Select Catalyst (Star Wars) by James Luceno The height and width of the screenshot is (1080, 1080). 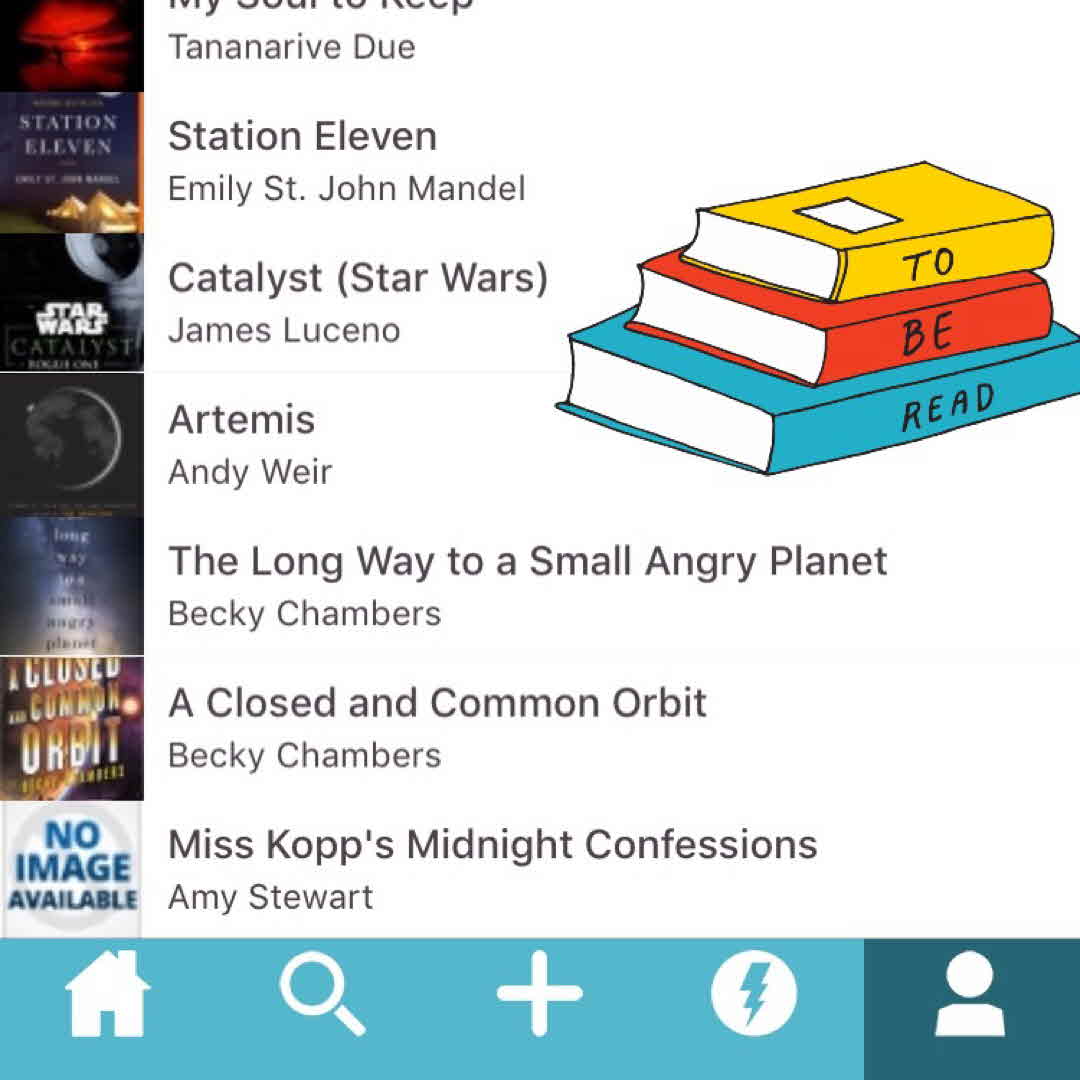(x=357, y=301)
